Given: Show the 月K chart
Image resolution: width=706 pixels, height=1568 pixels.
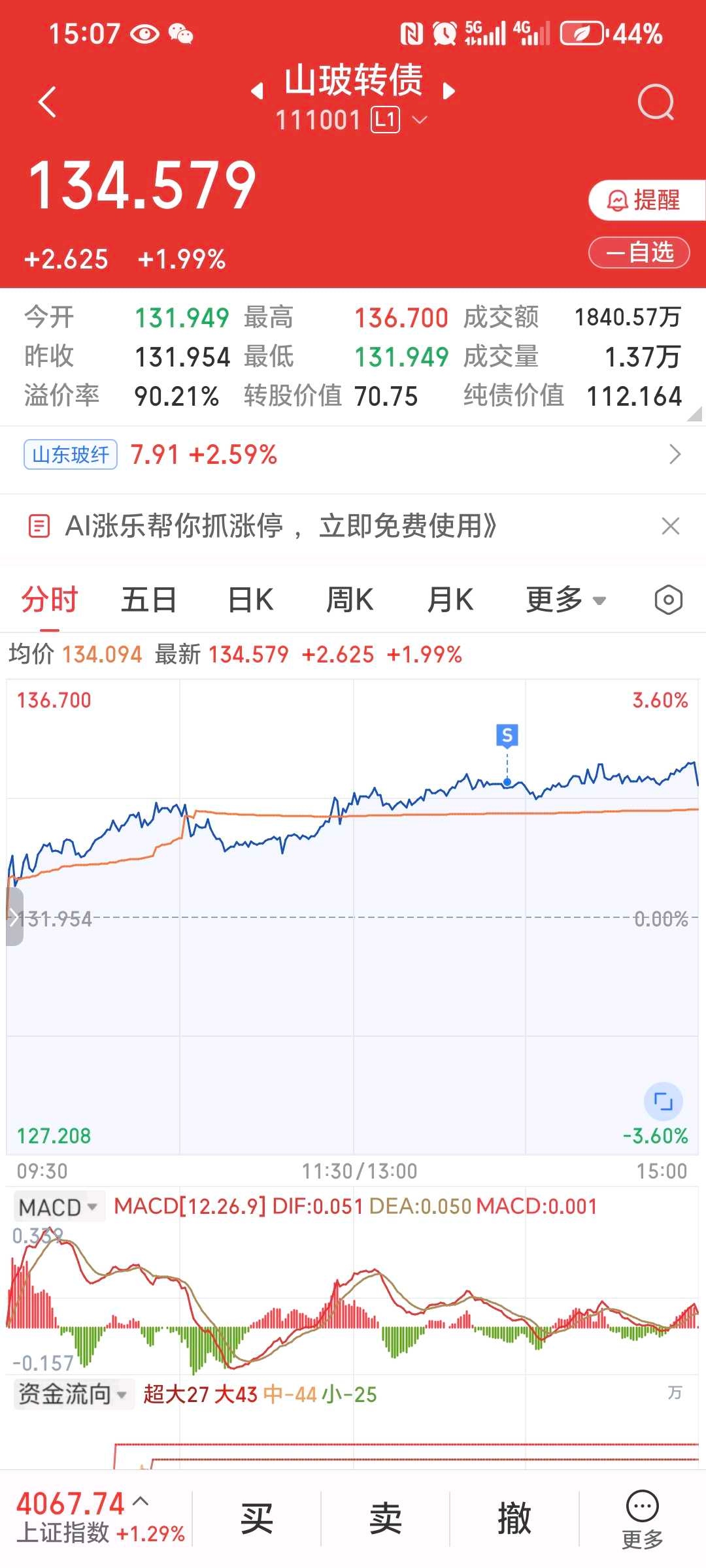Looking at the screenshot, I should pos(450,600).
